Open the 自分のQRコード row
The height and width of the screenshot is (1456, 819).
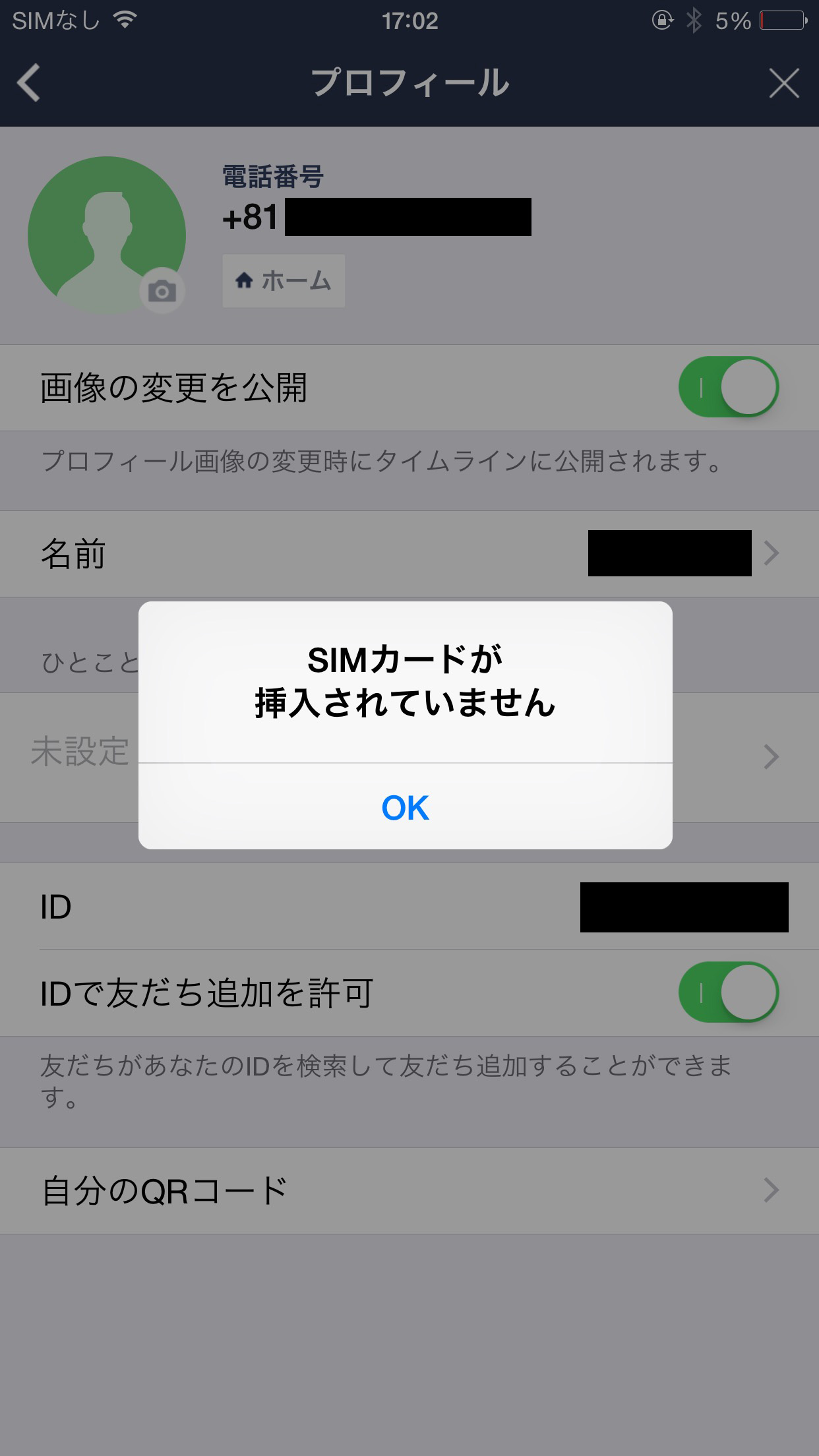click(x=409, y=1191)
